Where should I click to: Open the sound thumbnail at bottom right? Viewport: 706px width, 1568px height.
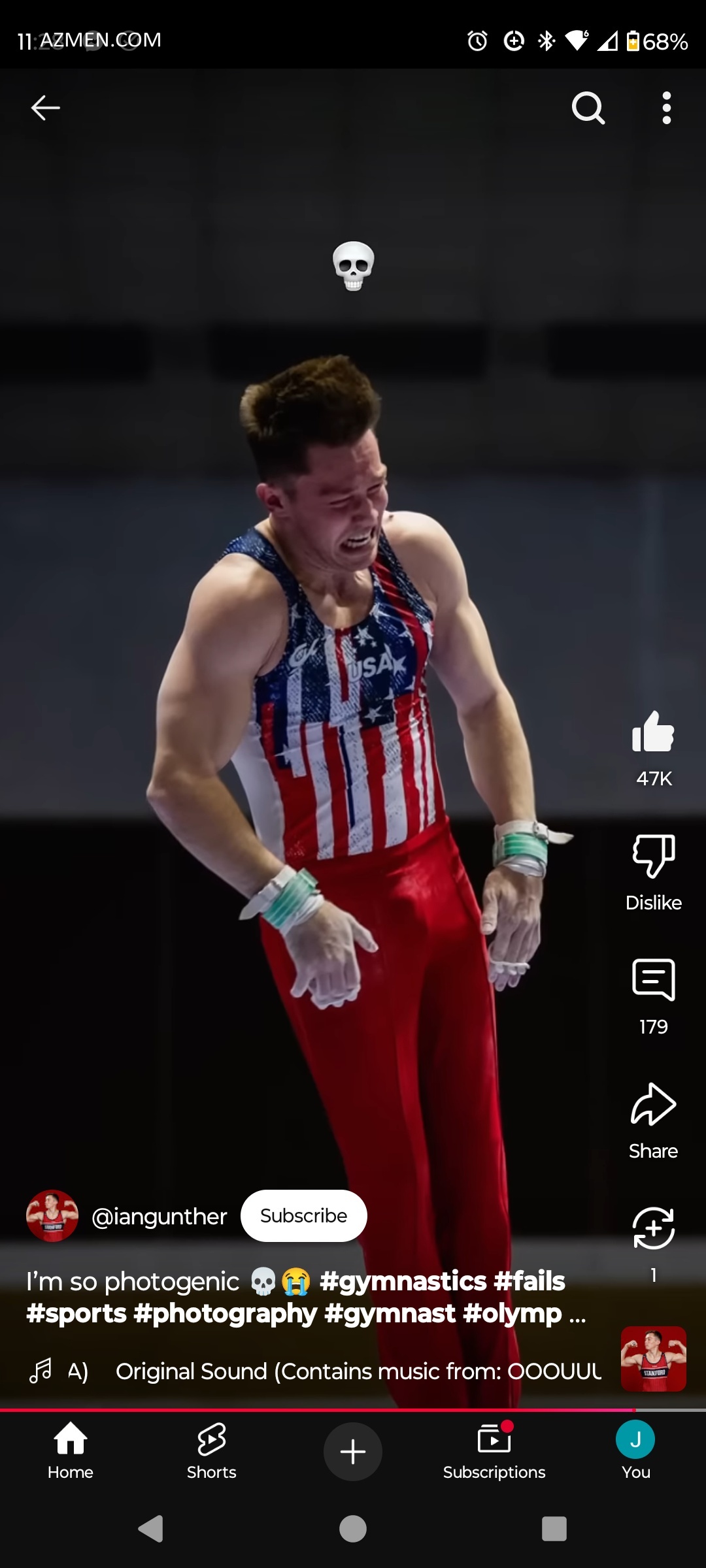(653, 1360)
